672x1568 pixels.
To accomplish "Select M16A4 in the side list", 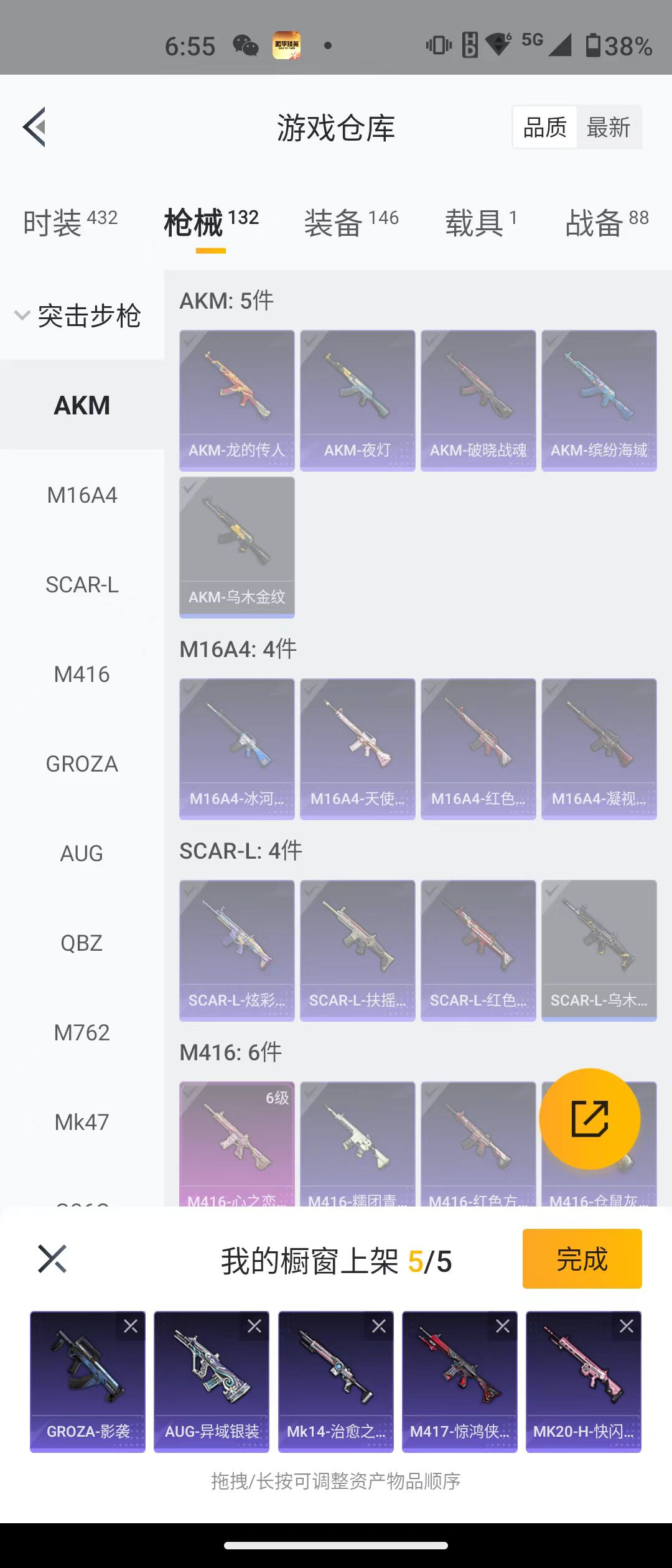I will tap(82, 495).
